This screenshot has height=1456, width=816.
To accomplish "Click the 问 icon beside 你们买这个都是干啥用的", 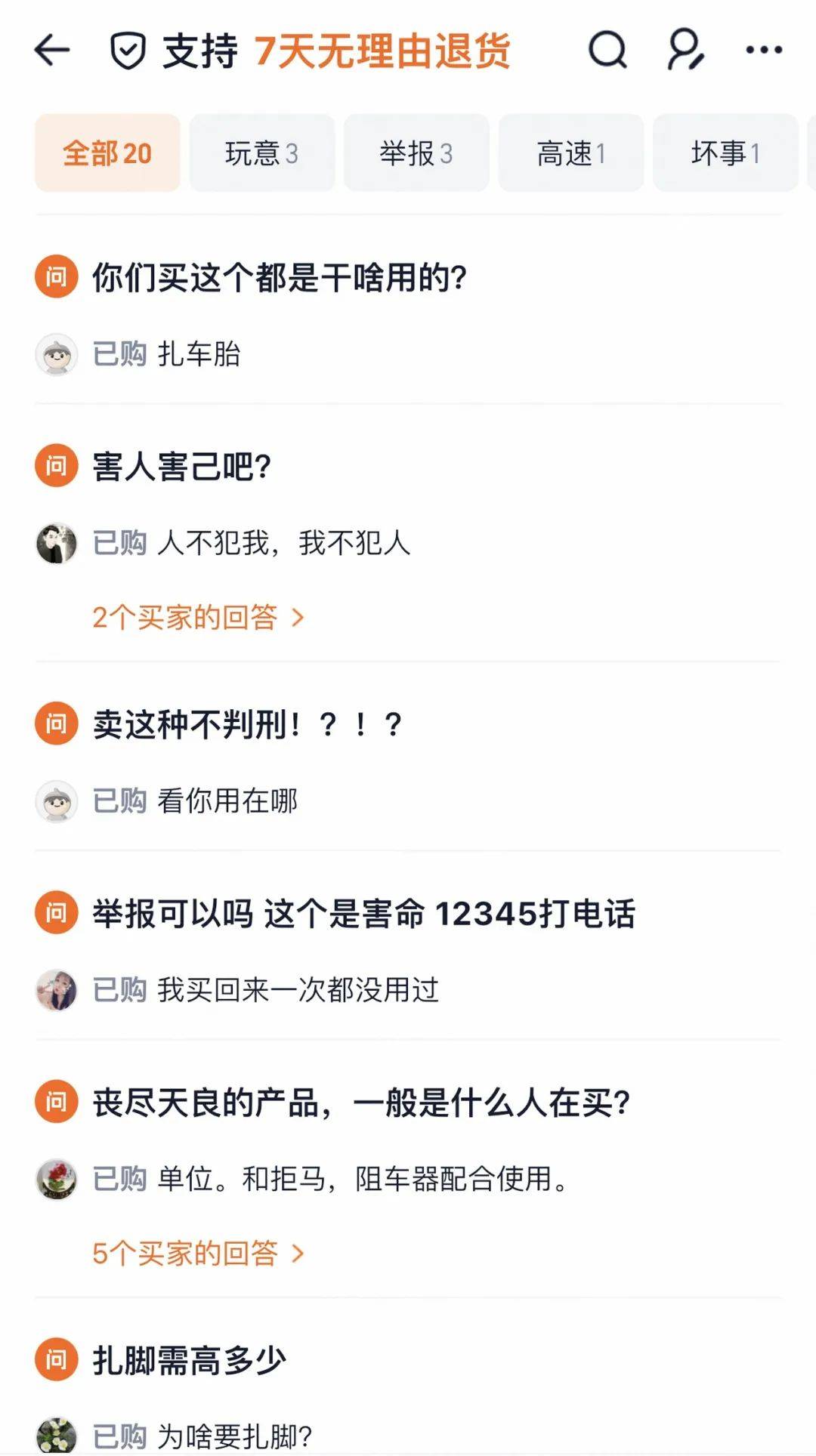I will pyautogui.click(x=55, y=277).
